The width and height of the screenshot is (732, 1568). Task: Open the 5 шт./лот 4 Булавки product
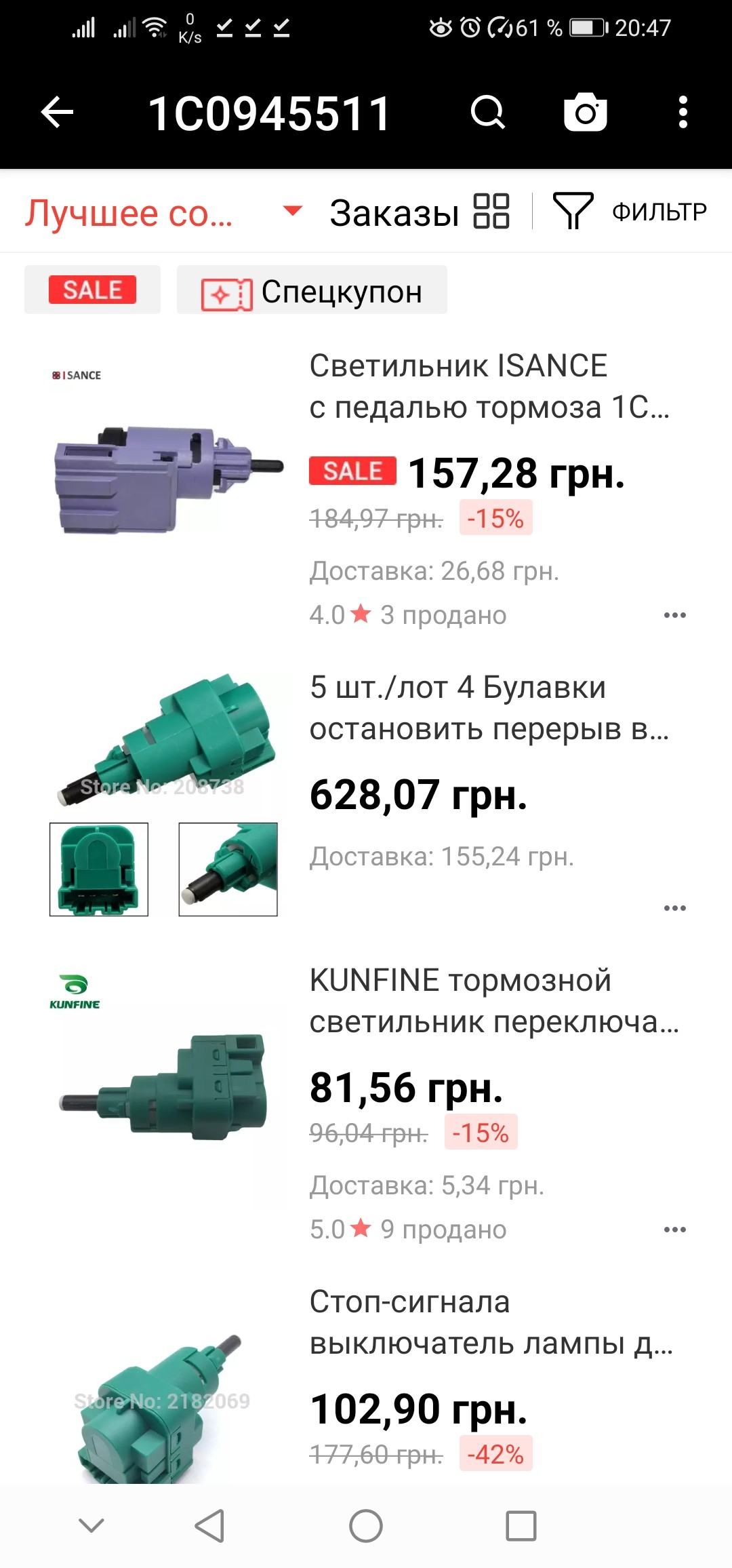(x=488, y=707)
